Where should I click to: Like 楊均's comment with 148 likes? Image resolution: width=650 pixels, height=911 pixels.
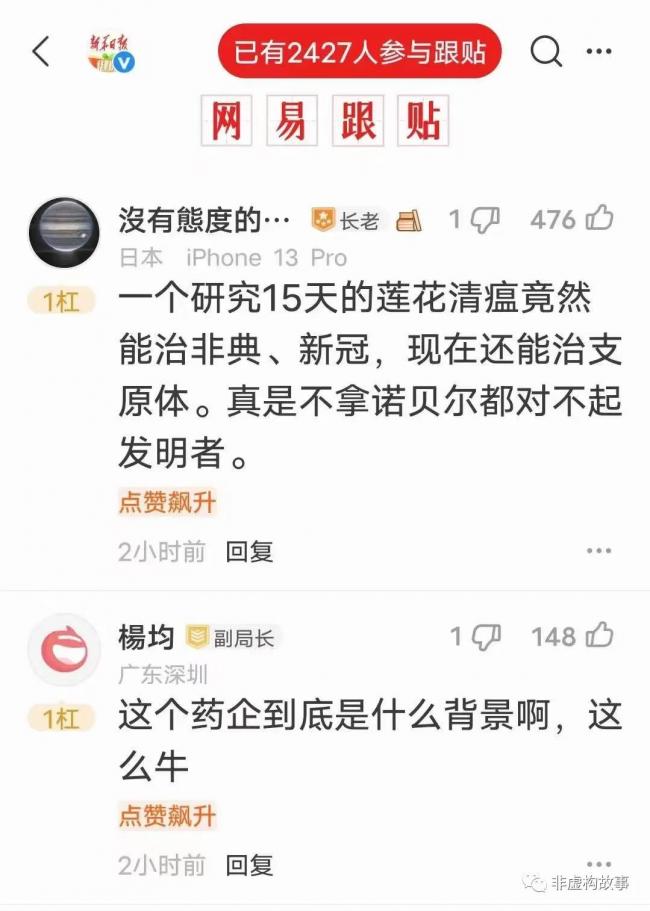point(599,635)
